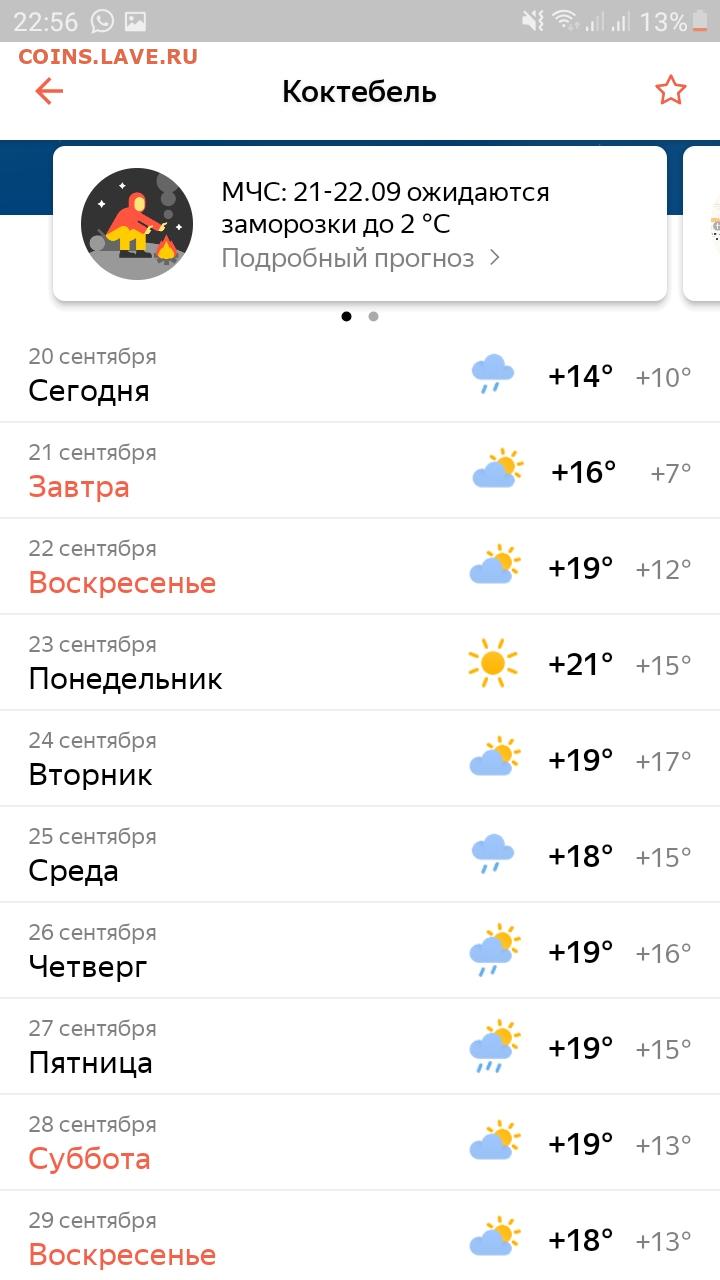Open Понедельник 23 сентября forecast
The width and height of the screenshot is (720, 1280).
pos(360,663)
